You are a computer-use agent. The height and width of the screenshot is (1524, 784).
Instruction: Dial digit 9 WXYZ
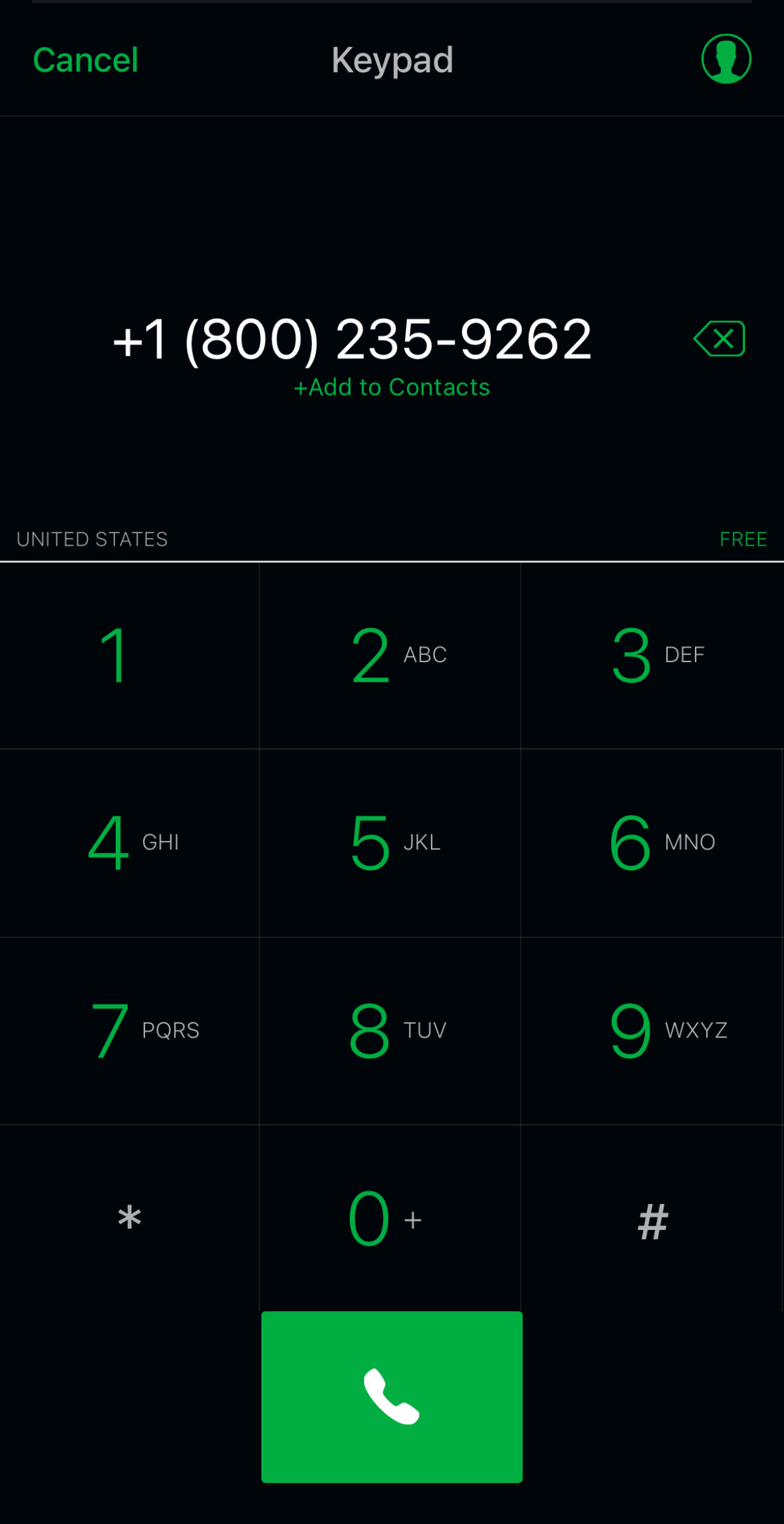[652, 1031]
